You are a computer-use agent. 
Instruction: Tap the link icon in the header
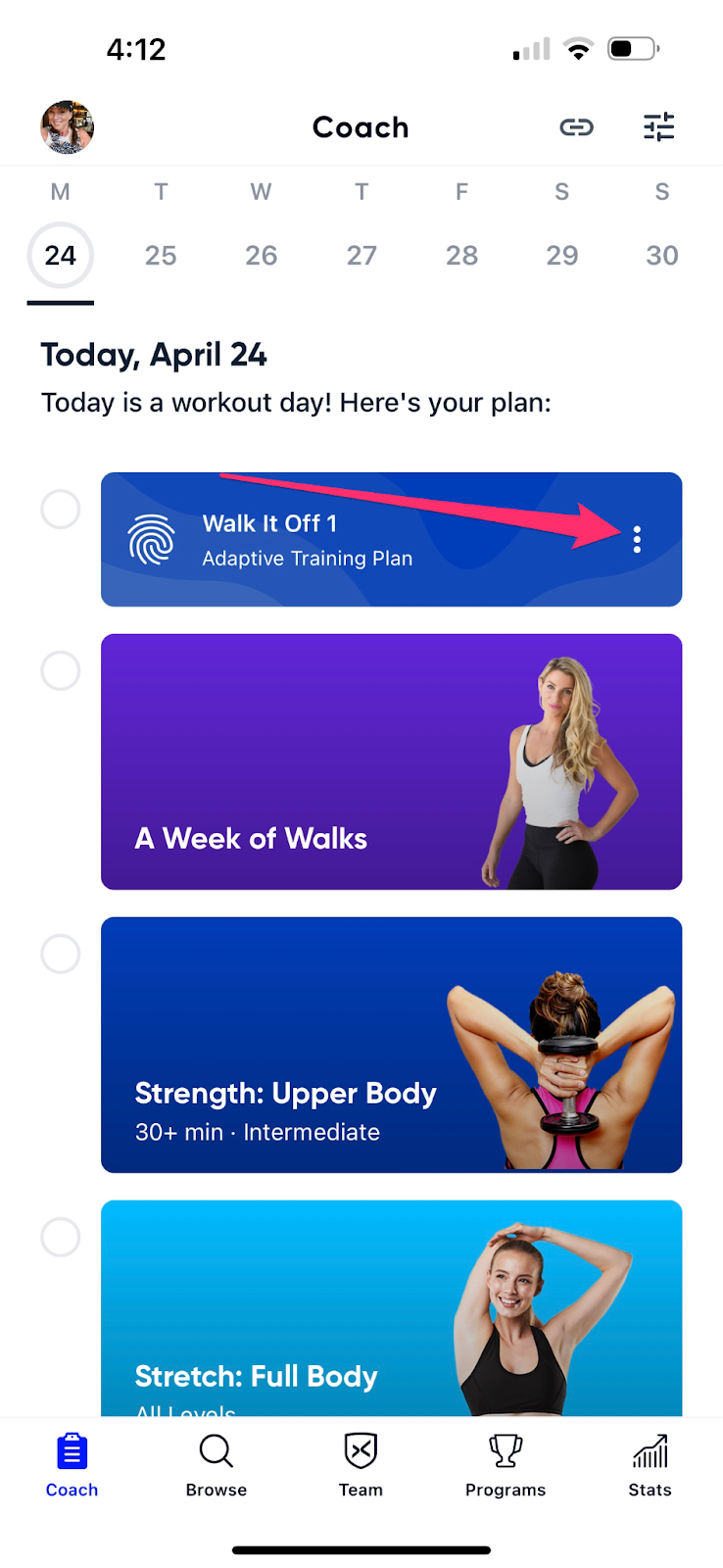point(576,127)
